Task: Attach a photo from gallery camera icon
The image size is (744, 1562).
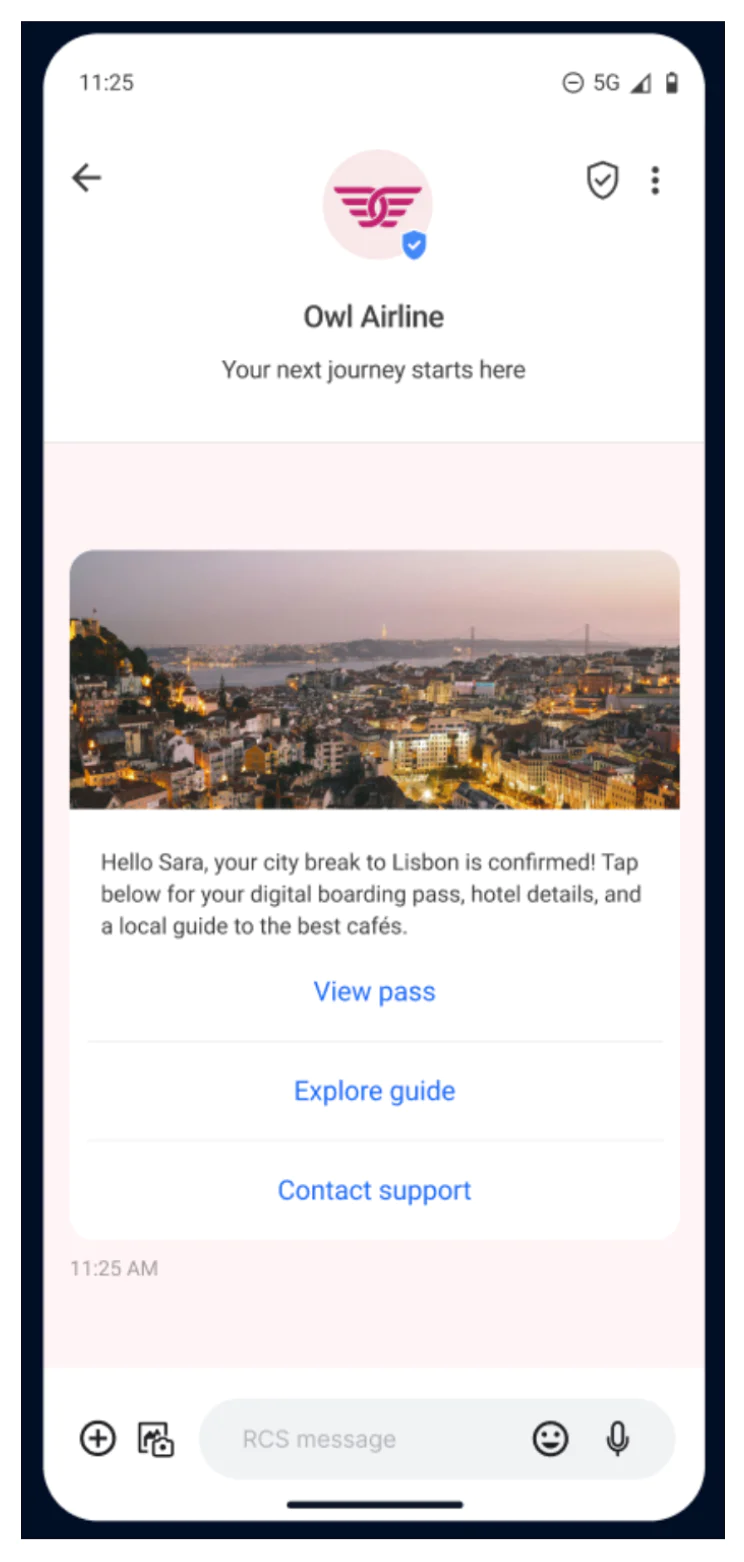Action: coord(156,1440)
